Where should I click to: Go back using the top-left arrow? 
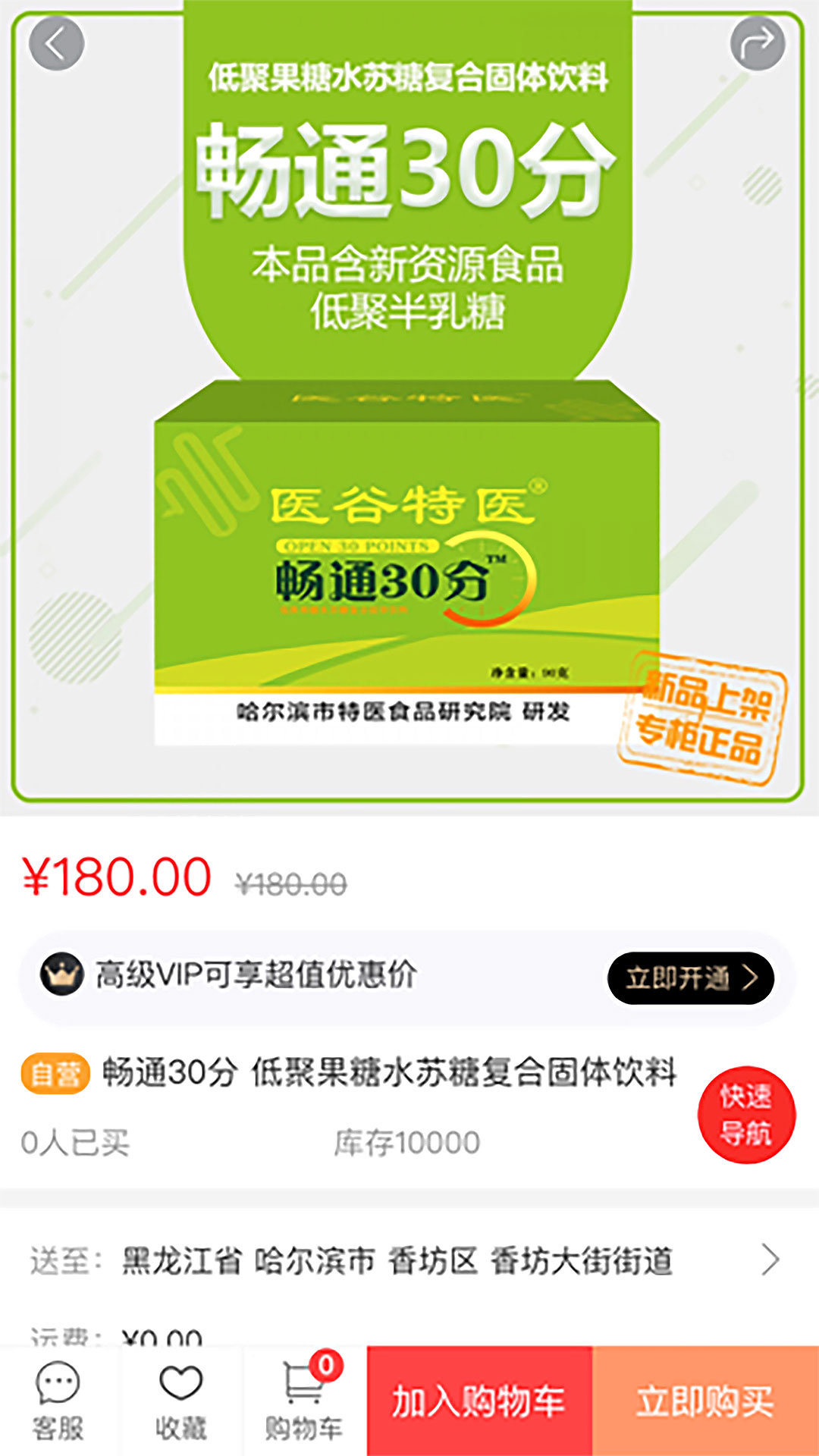coord(56,44)
